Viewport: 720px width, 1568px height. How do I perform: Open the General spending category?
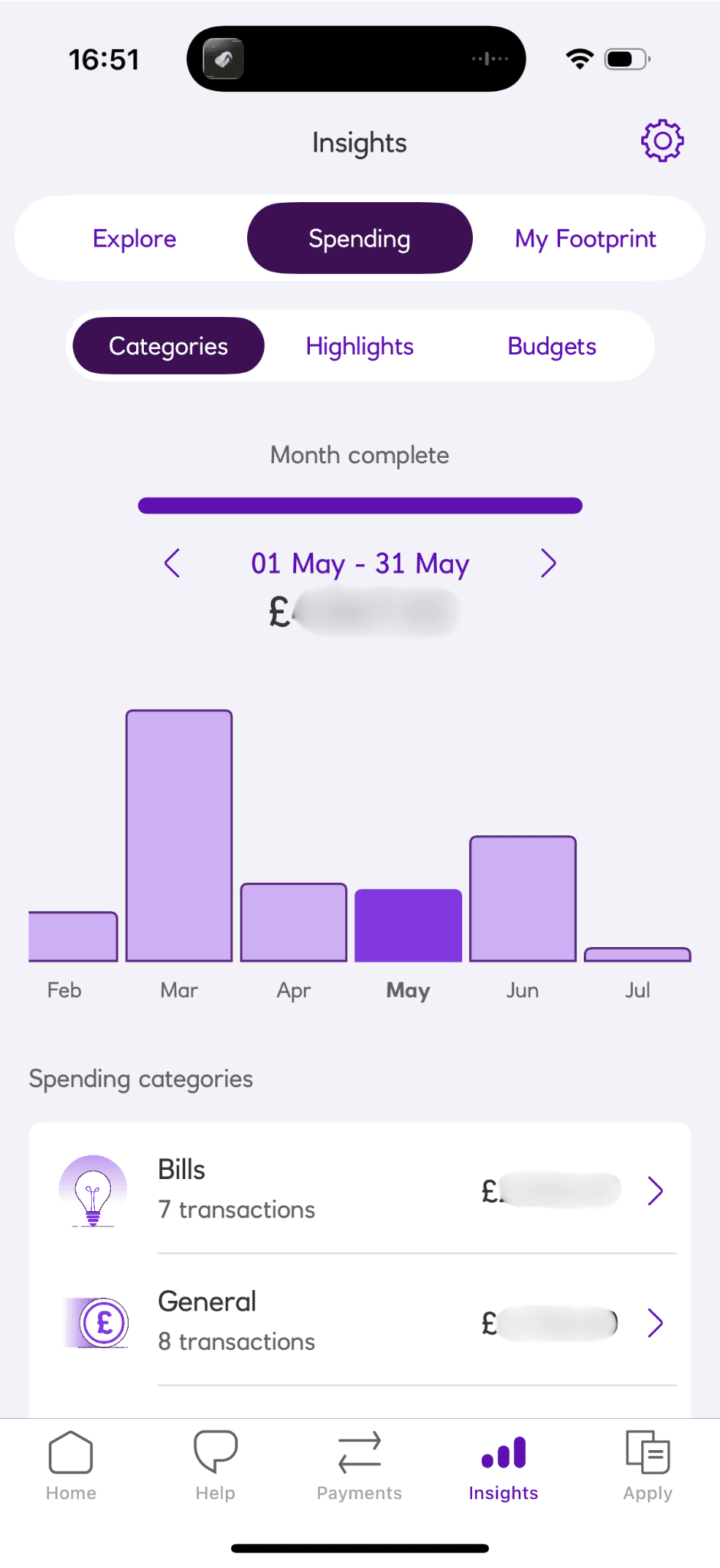click(360, 1321)
